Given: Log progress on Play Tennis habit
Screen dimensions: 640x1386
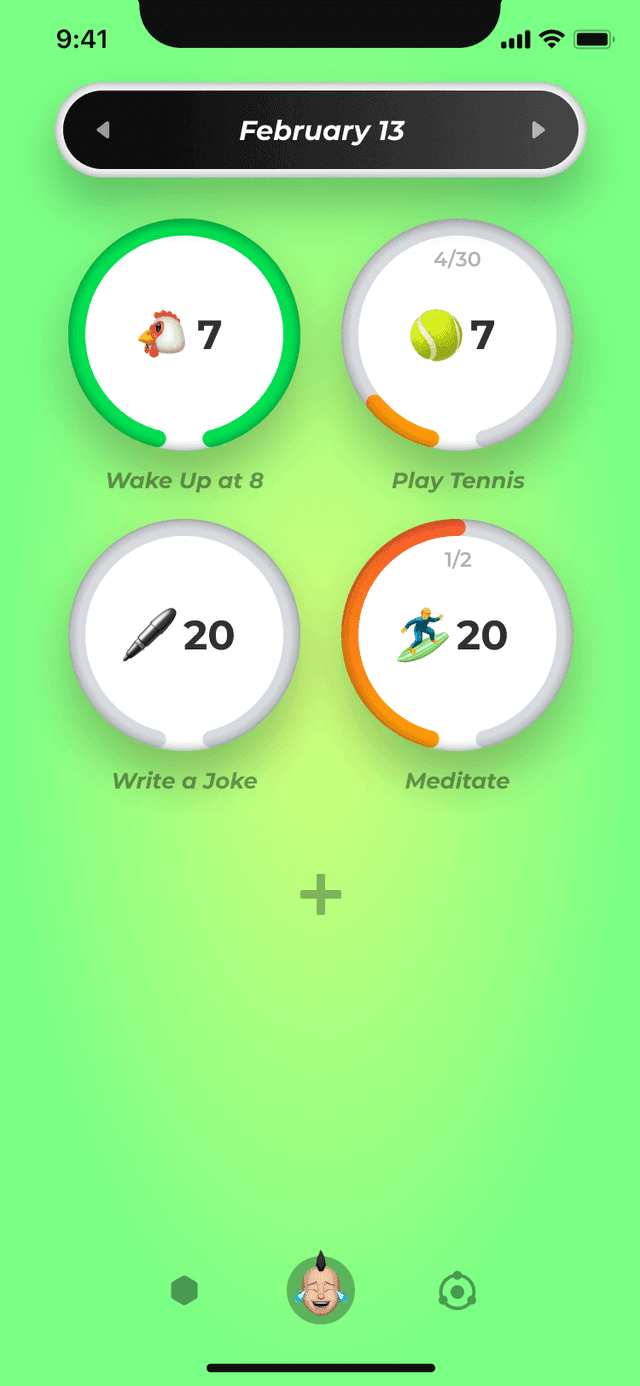Looking at the screenshot, I should pyautogui.click(x=457, y=335).
